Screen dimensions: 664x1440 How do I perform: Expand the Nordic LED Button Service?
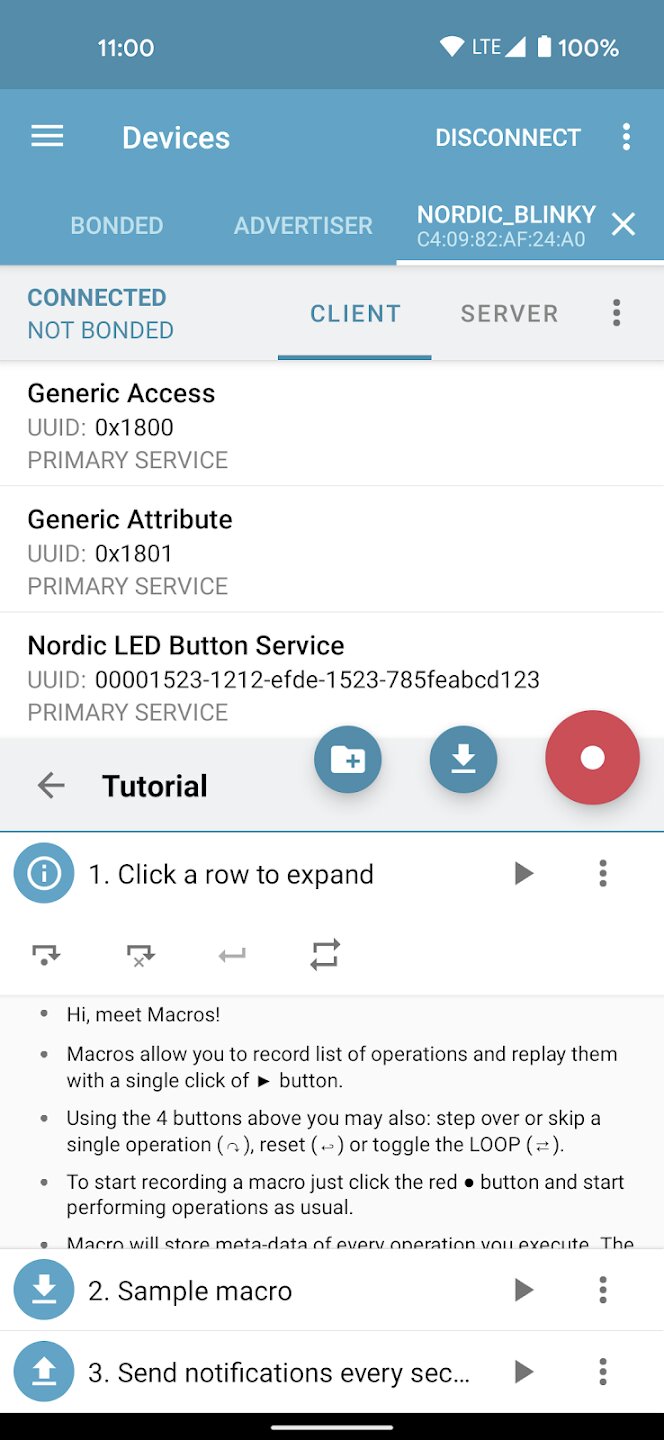tap(332, 677)
